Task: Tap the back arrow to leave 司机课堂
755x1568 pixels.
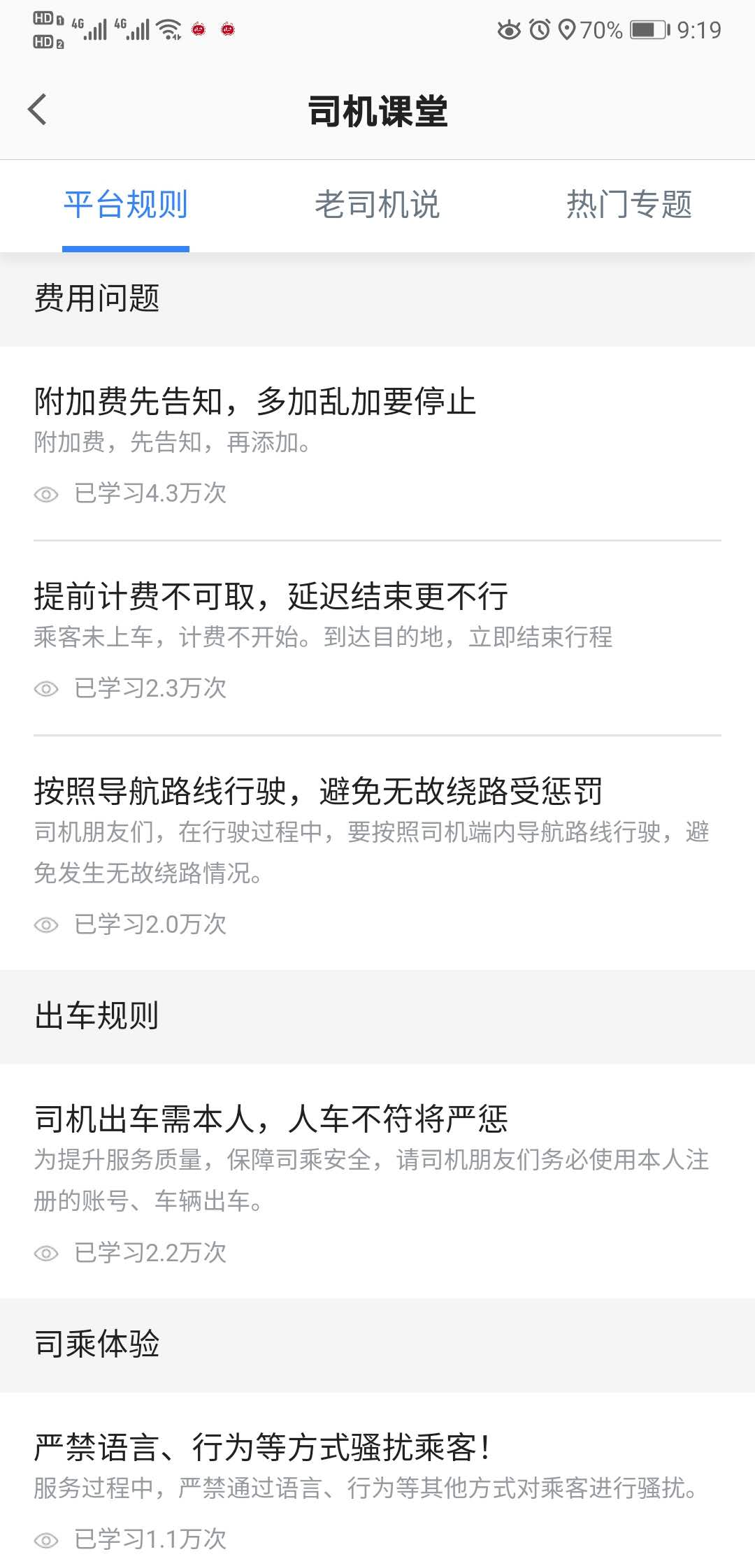Action: [x=36, y=110]
